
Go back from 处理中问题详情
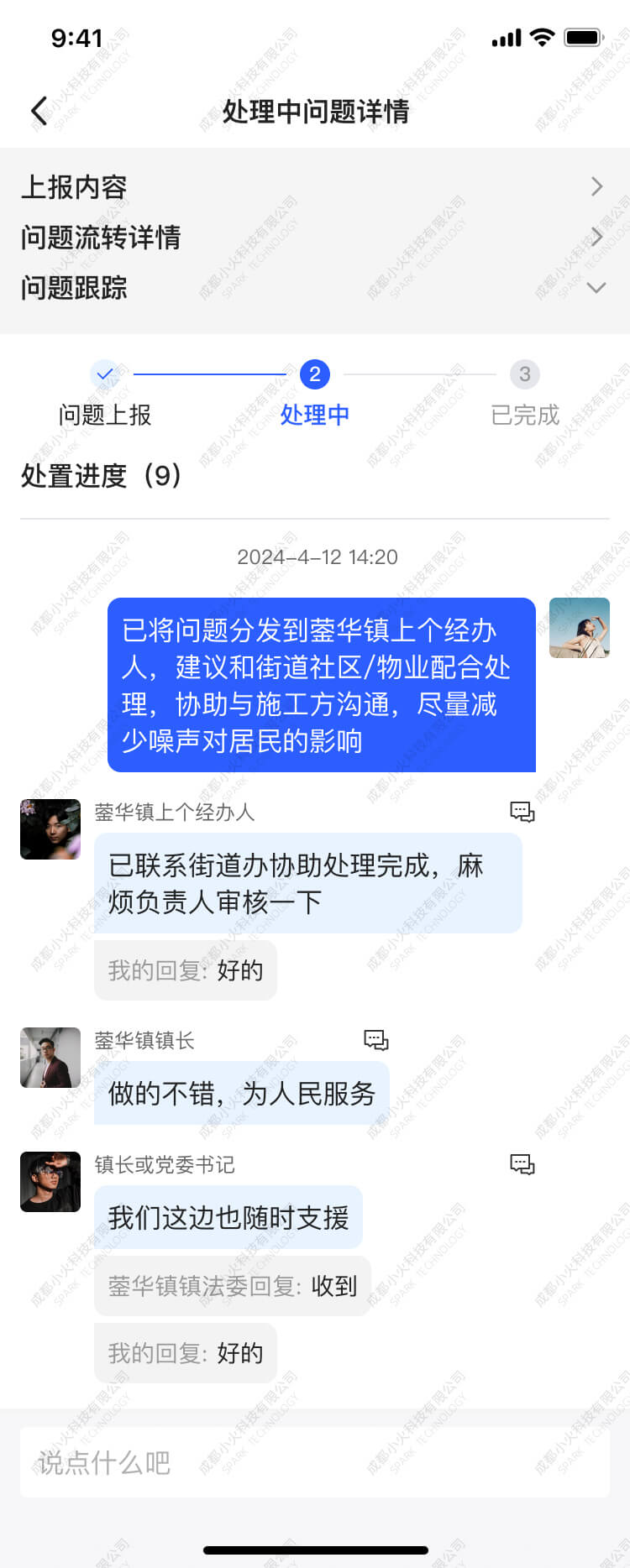point(39,111)
